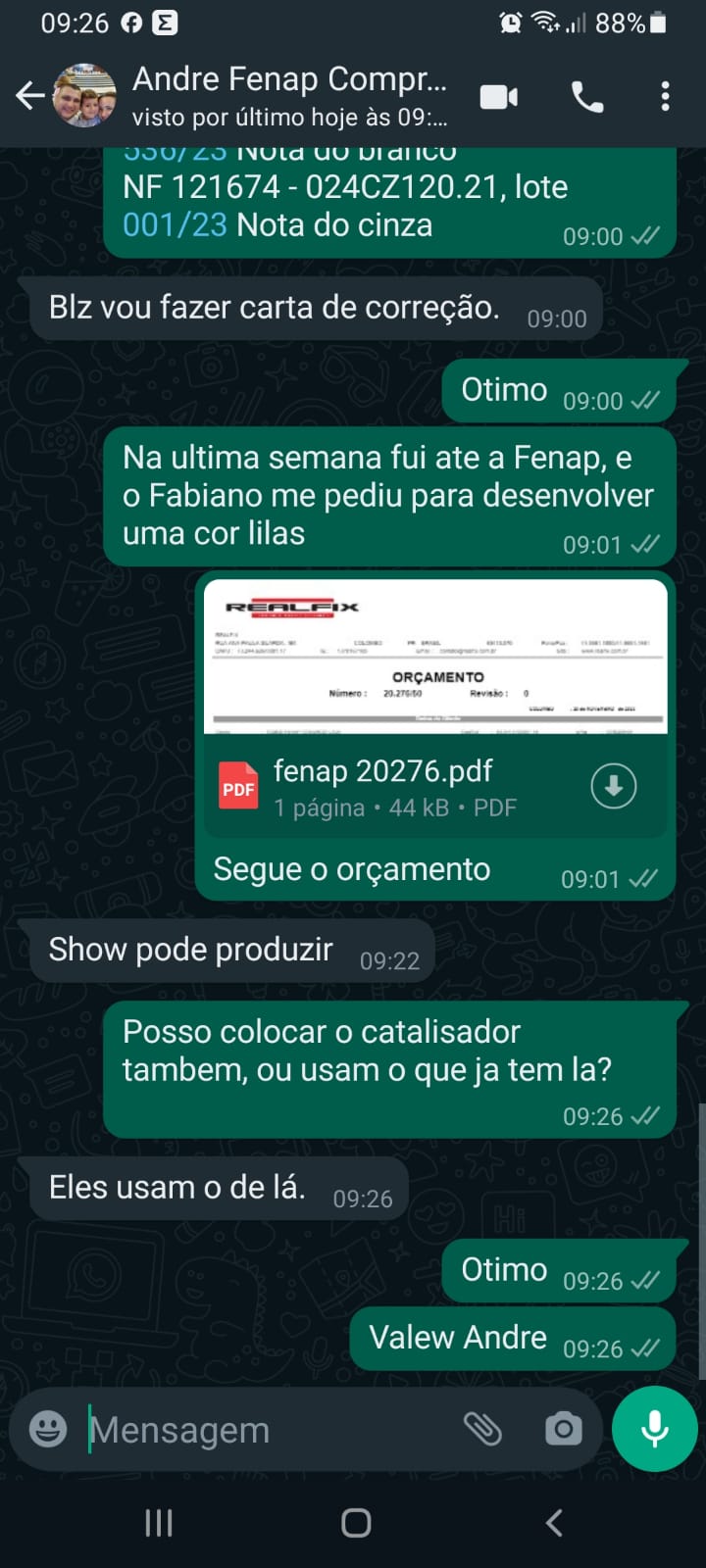Go back to the chat list
Image resolution: width=706 pixels, height=1568 pixels.
30,96
